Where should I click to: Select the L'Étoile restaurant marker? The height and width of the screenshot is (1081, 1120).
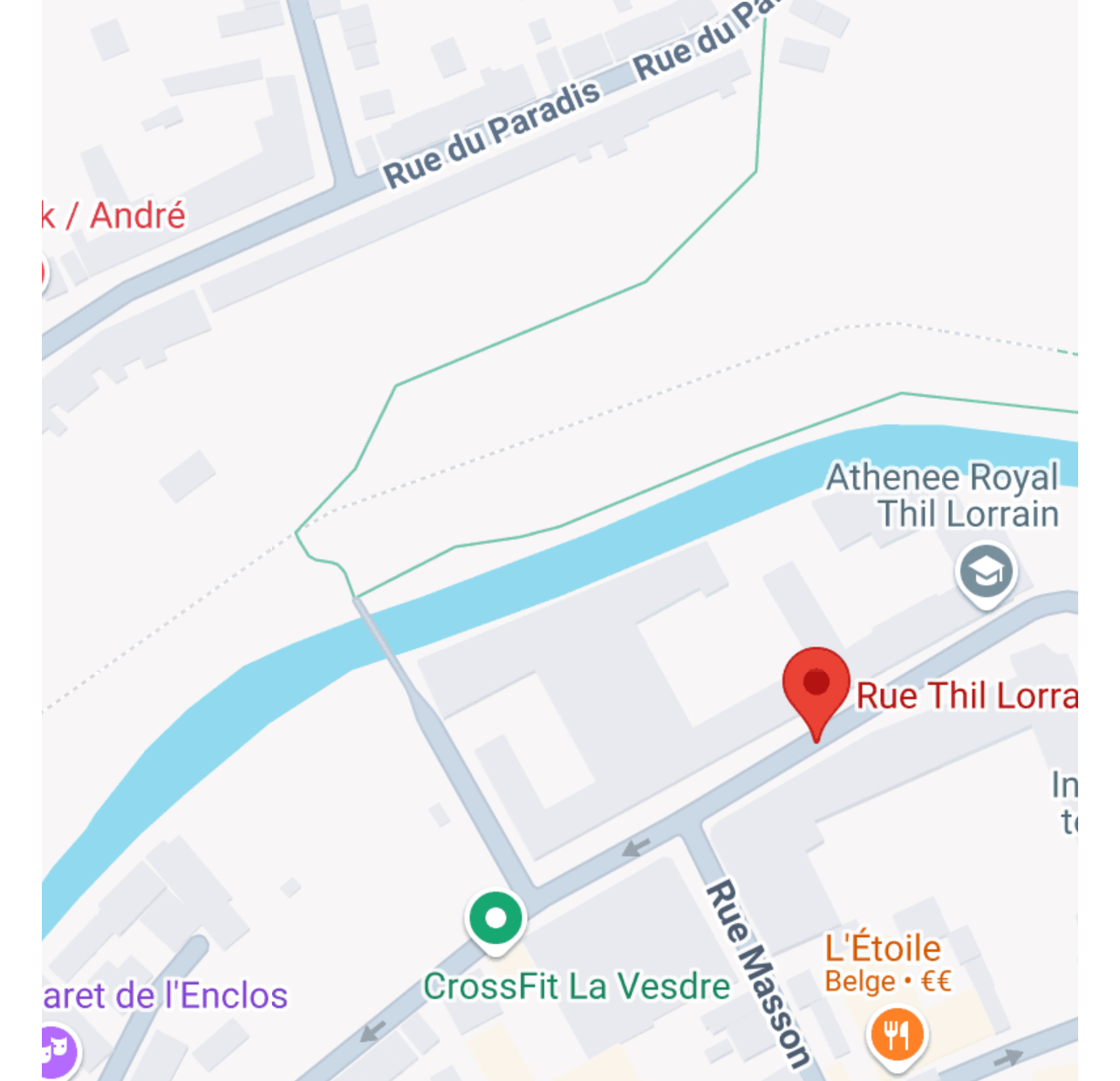pyautogui.click(x=896, y=1036)
